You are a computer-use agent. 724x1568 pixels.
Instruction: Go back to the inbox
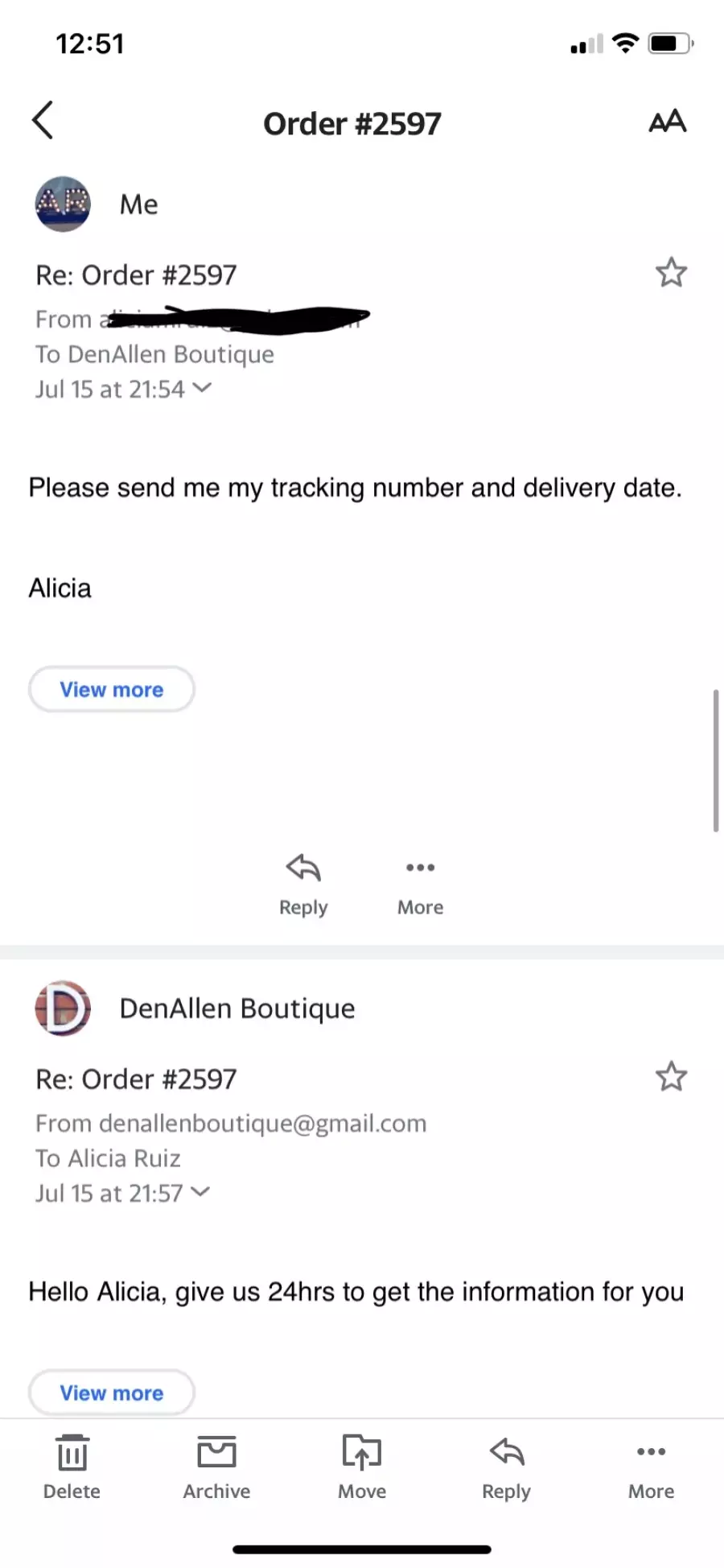[43, 121]
